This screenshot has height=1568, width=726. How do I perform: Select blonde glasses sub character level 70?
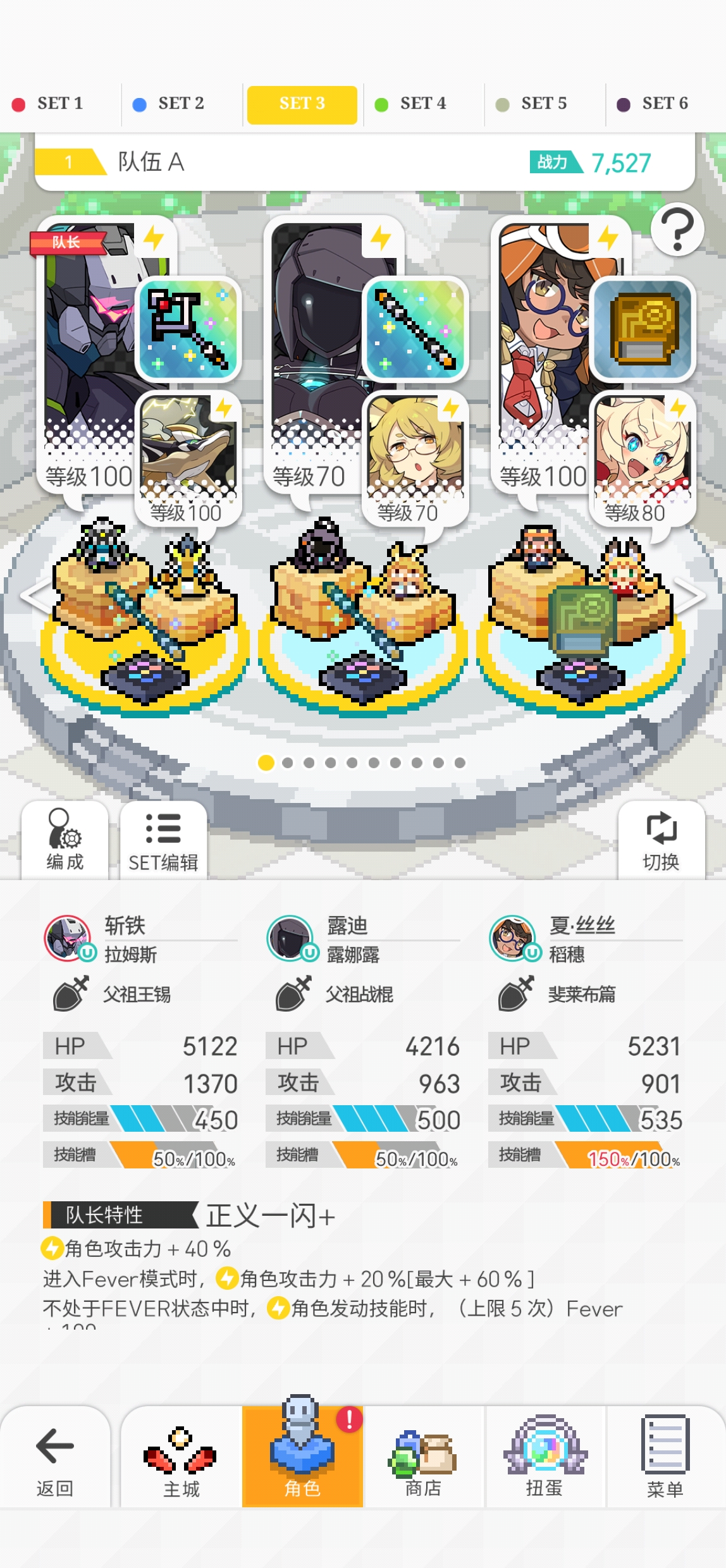pyautogui.click(x=415, y=455)
